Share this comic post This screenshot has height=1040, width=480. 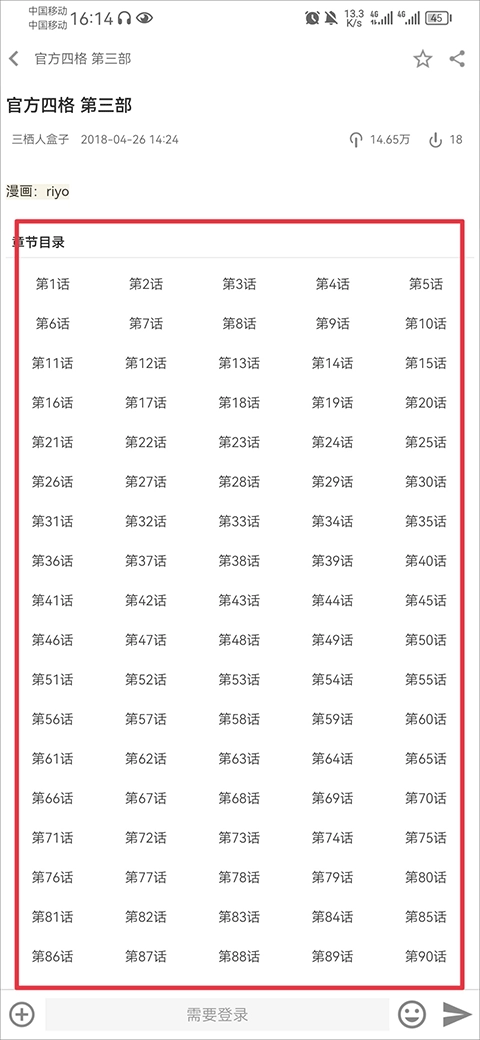(457, 58)
